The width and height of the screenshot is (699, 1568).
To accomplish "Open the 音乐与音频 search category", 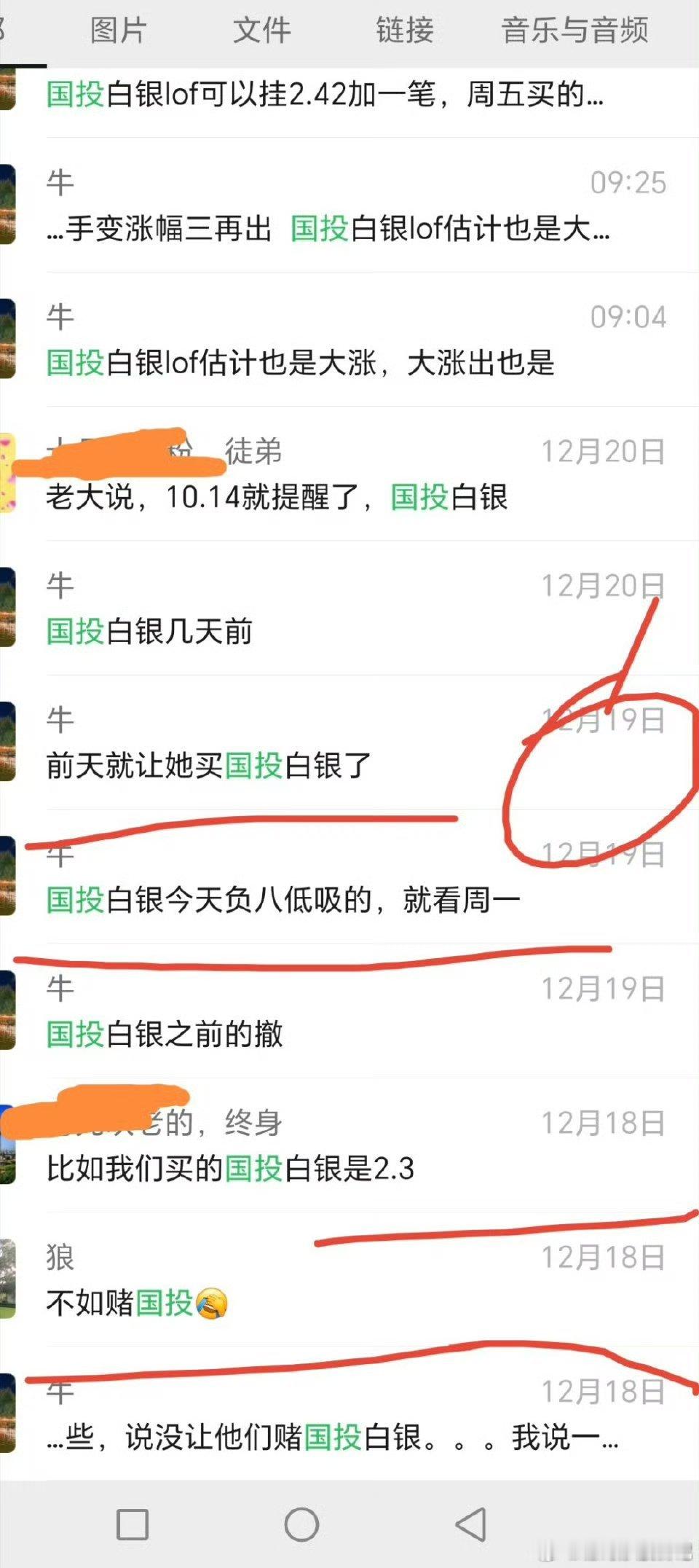I will (575, 31).
